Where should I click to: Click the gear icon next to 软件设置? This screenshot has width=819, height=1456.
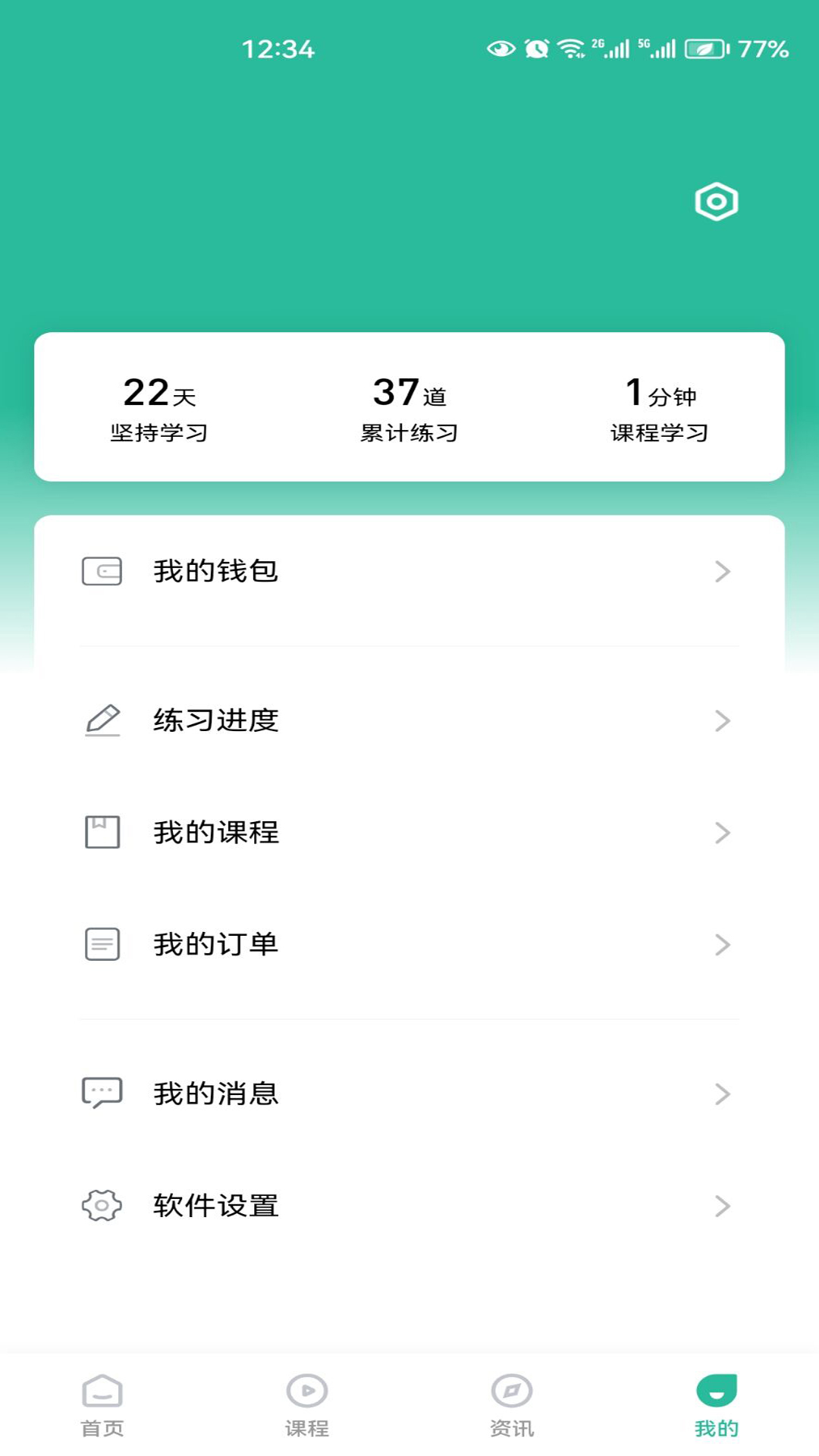tap(102, 1205)
